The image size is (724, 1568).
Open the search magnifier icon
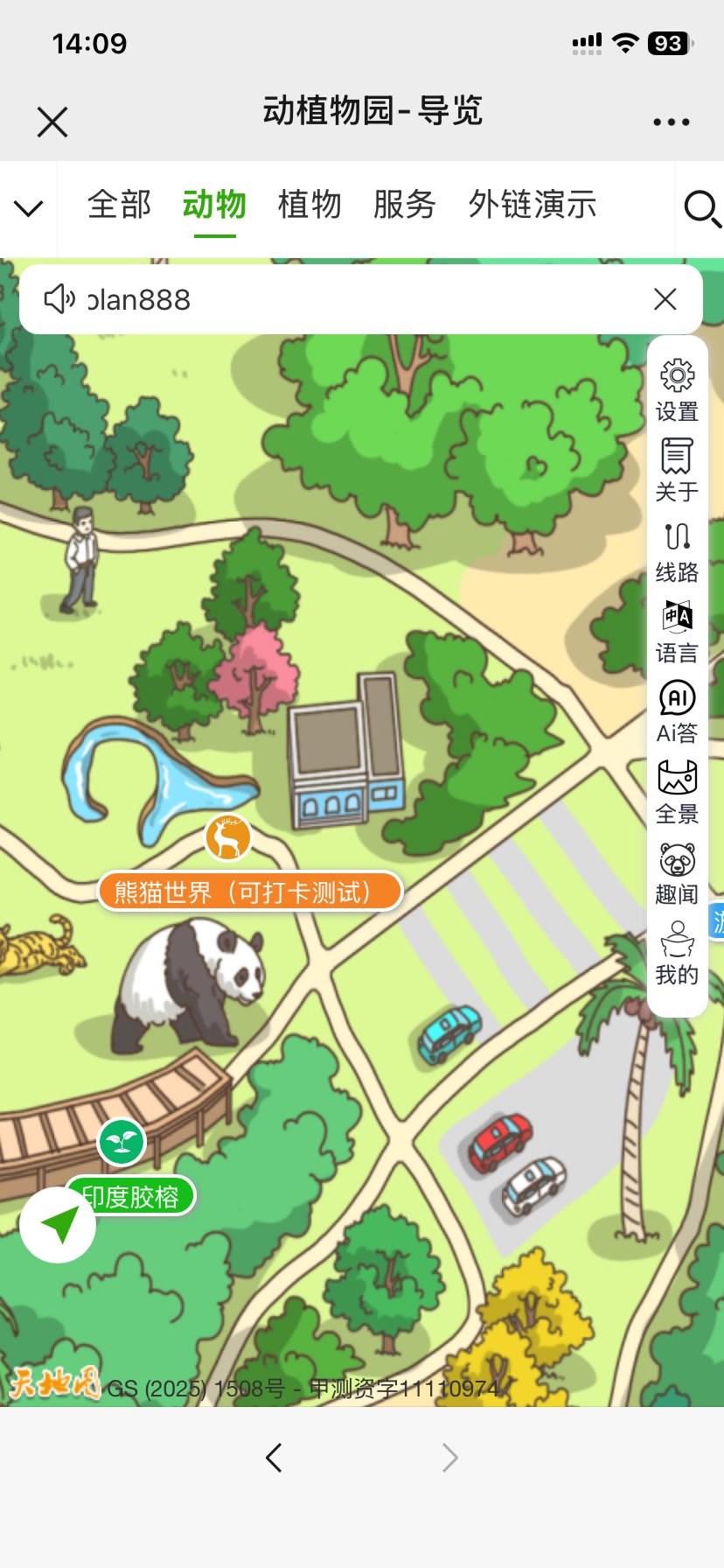[x=701, y=209]
